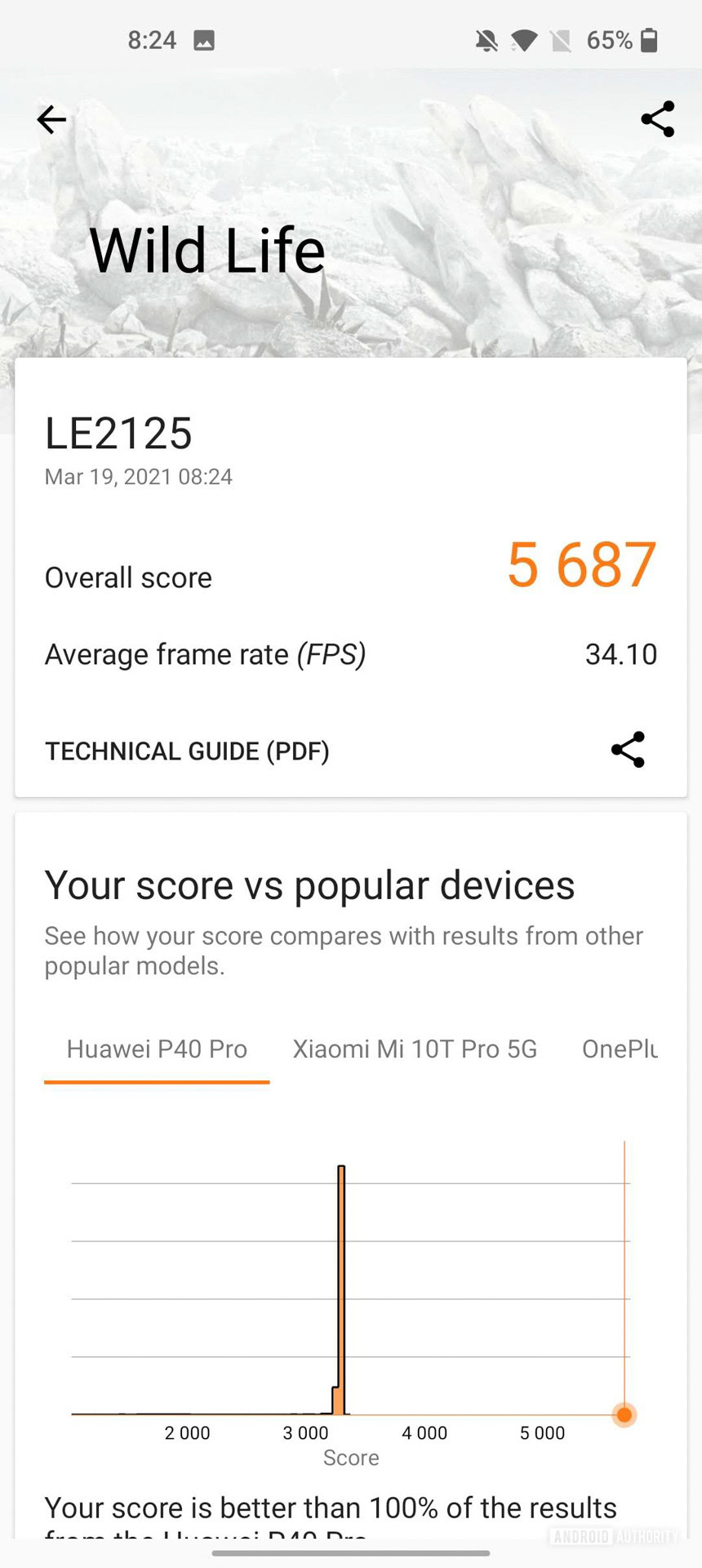702x1568 pixels.
Task: Go back using the arrow icon
Action: coord(51,120)
